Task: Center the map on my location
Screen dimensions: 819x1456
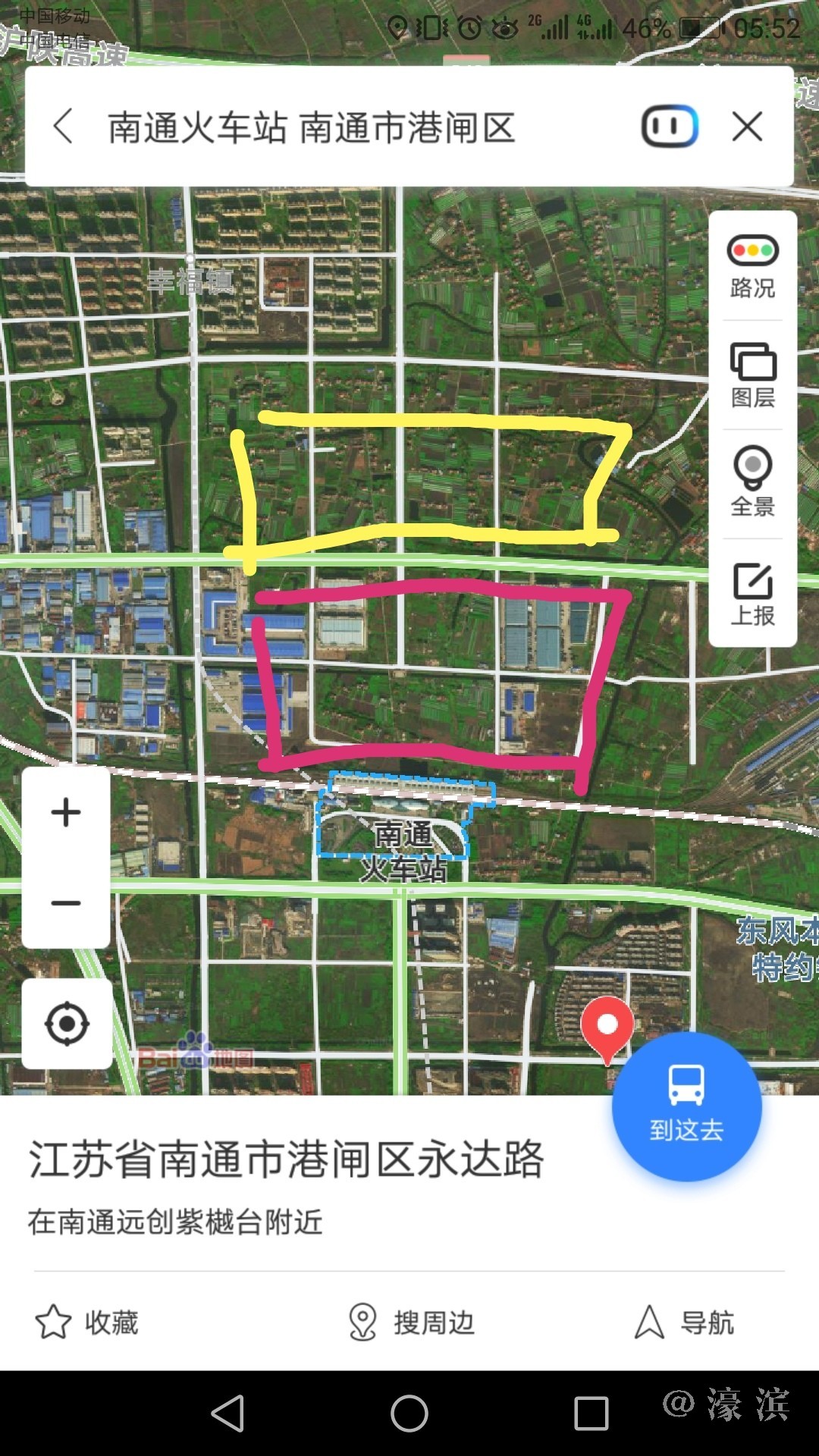Action: pyautogui.click(x=67, y=1024)
